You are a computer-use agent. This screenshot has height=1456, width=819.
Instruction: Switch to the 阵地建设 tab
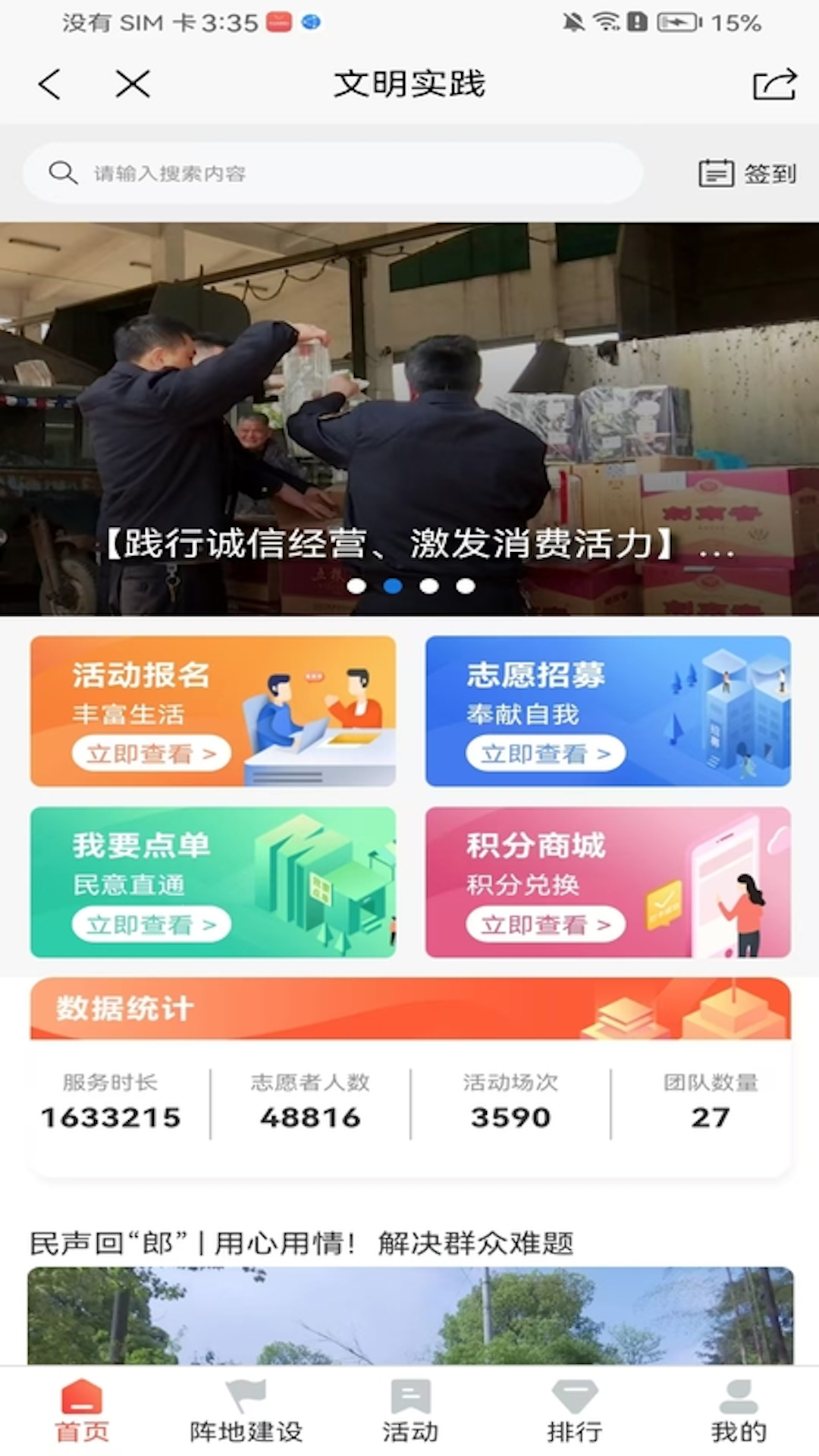pos(246,1412)
